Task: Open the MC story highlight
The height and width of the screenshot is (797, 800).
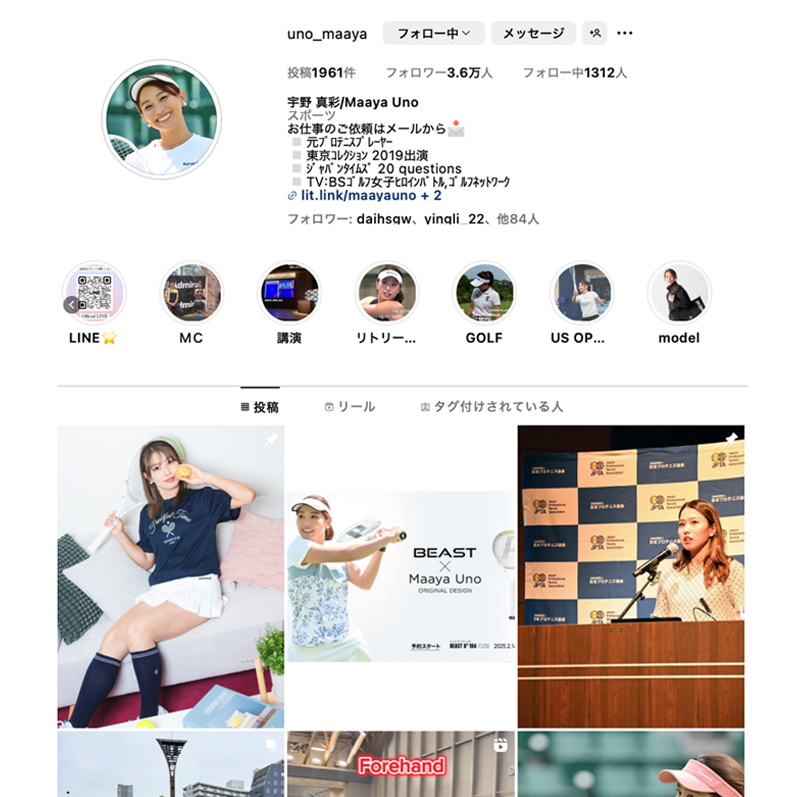Action: pyautogui.click(x=191, y=293)
